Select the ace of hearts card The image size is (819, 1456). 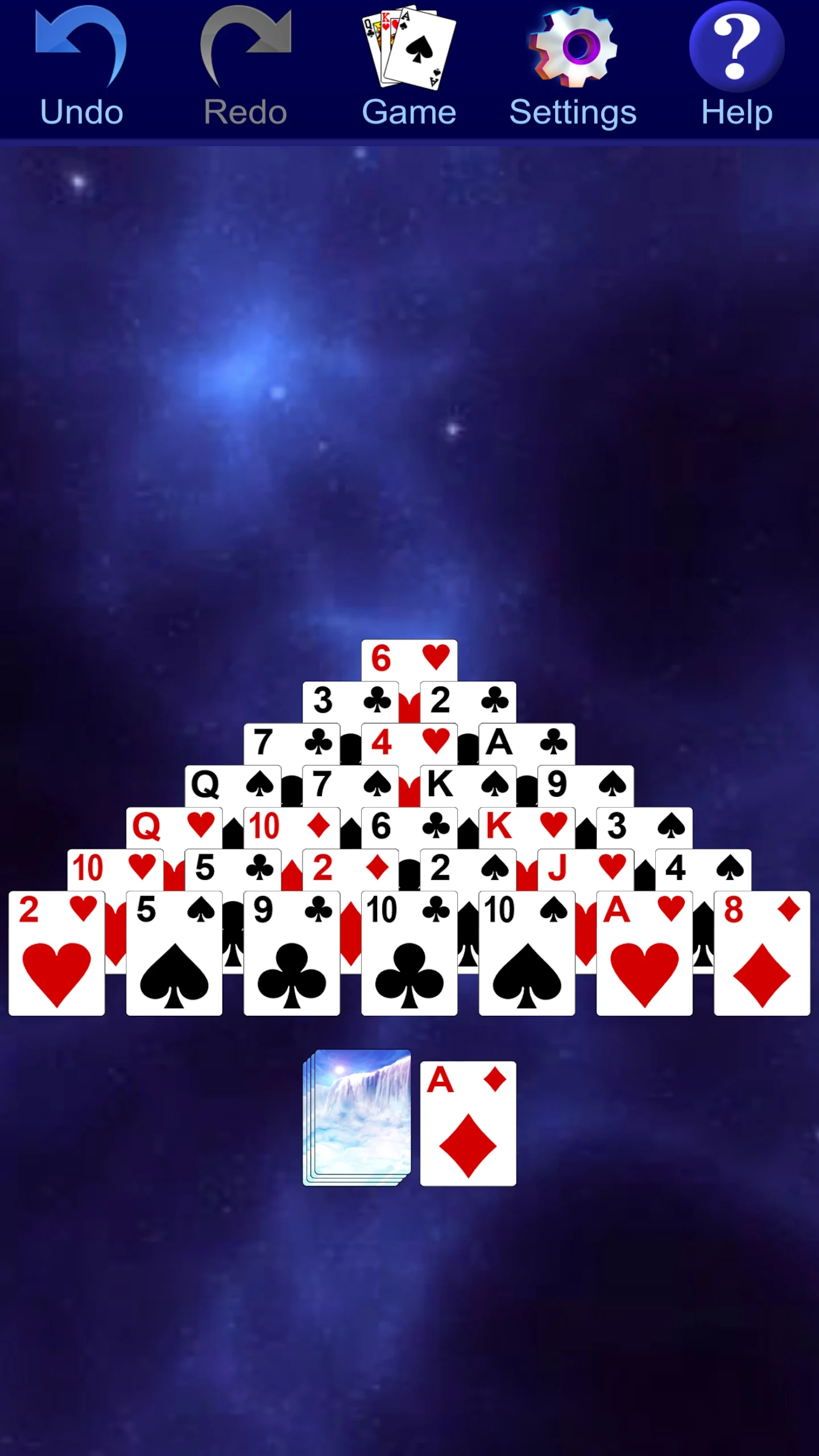(644, 953)
